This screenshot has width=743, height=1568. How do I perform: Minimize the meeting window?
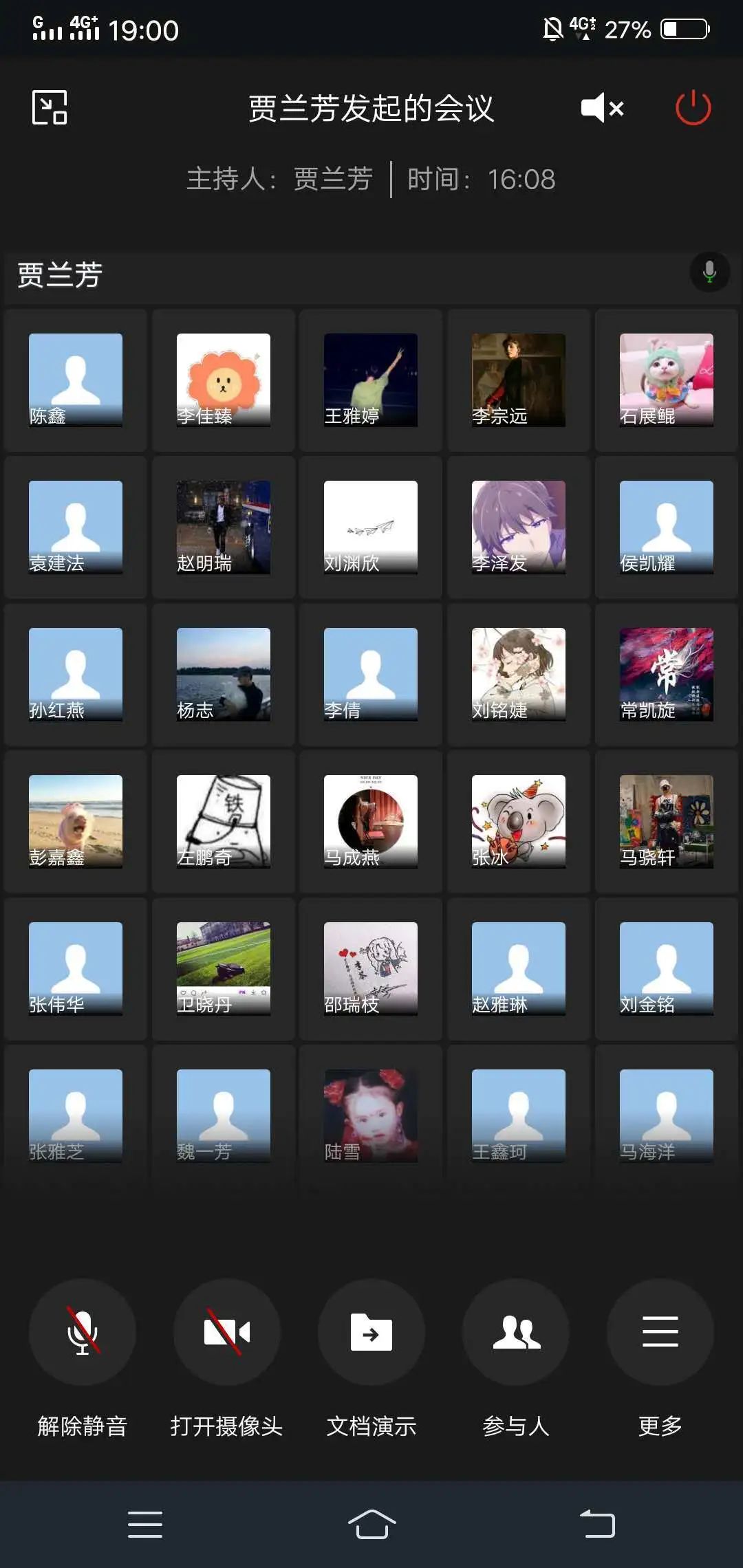point(50,107)
